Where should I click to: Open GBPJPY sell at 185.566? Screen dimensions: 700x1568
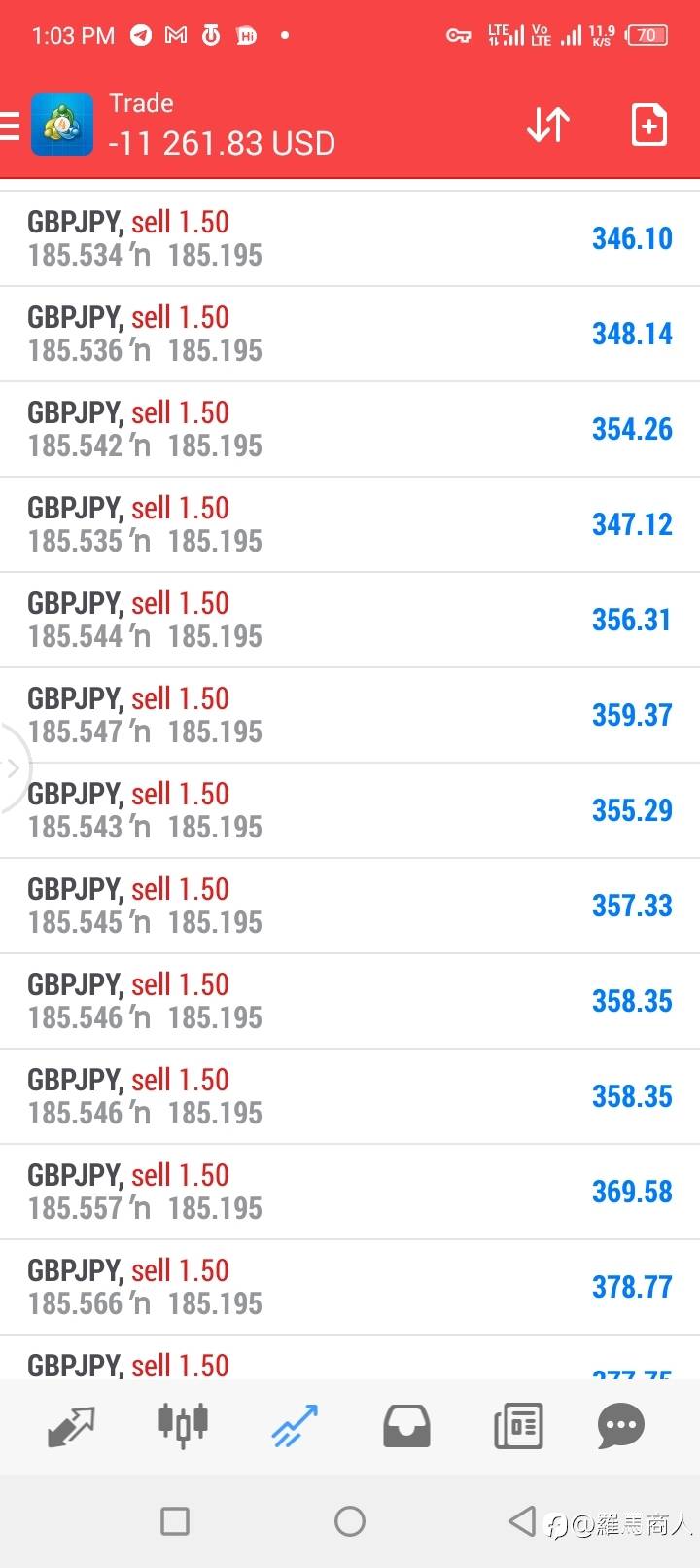coord(350,1287)
